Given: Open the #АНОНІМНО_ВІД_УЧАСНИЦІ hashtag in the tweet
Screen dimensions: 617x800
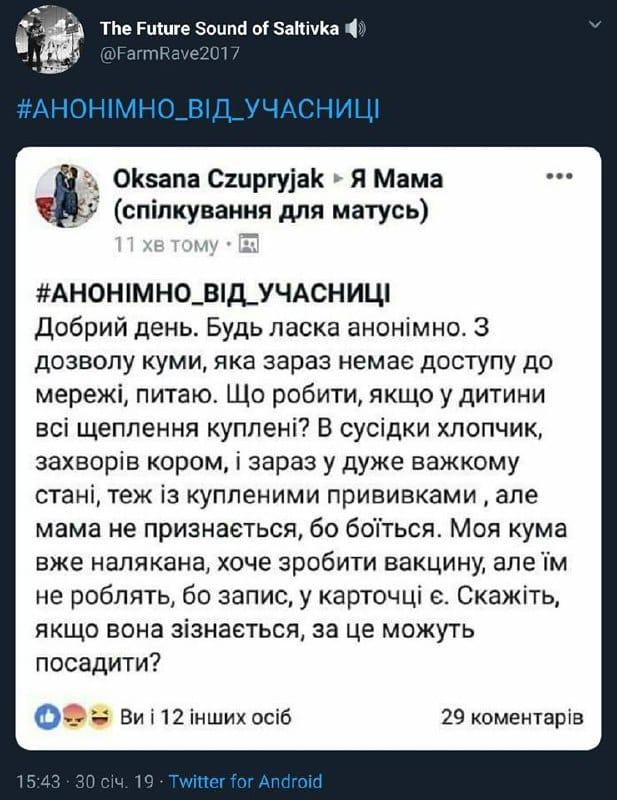Looking at the screenshot, I should click(199, 108).
